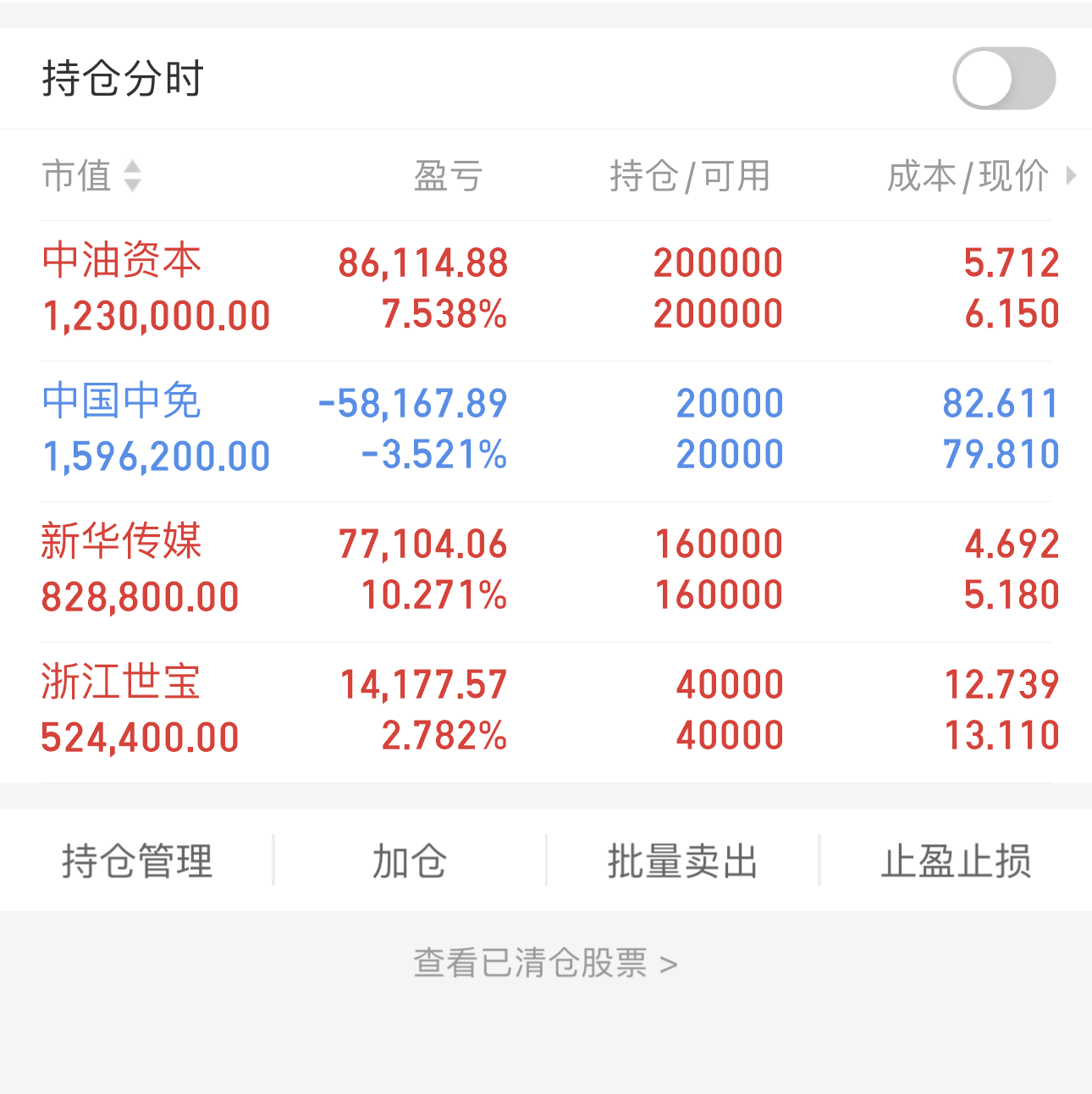Click the 浙江世宝 market value 524,400.00

tap(141, 737)
